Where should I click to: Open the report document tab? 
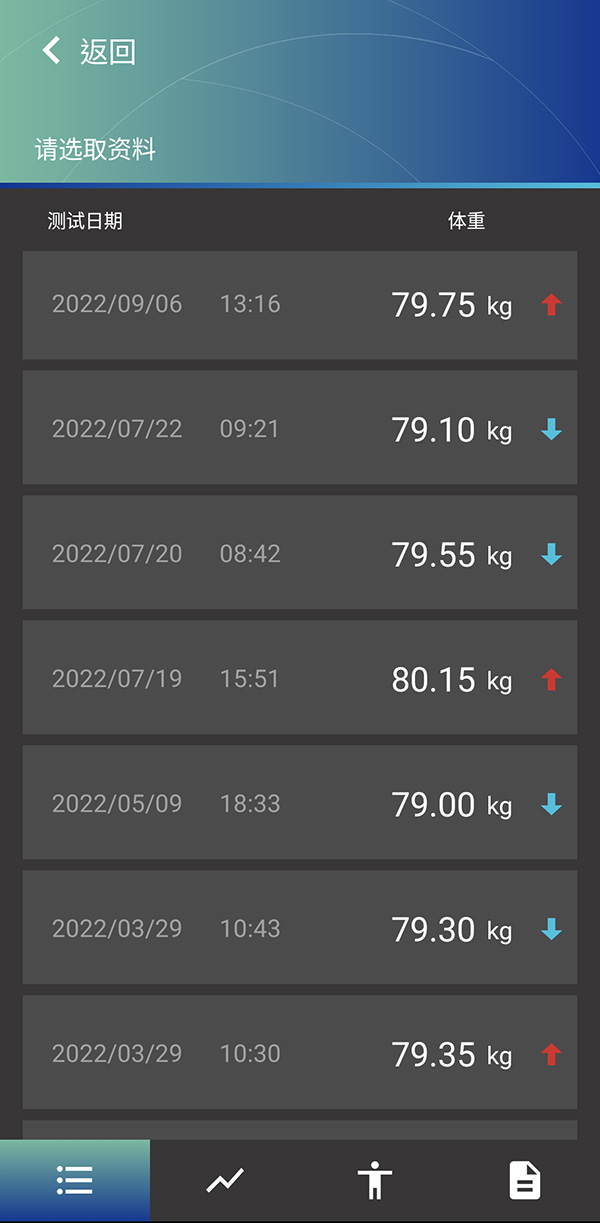point(525,1181)
